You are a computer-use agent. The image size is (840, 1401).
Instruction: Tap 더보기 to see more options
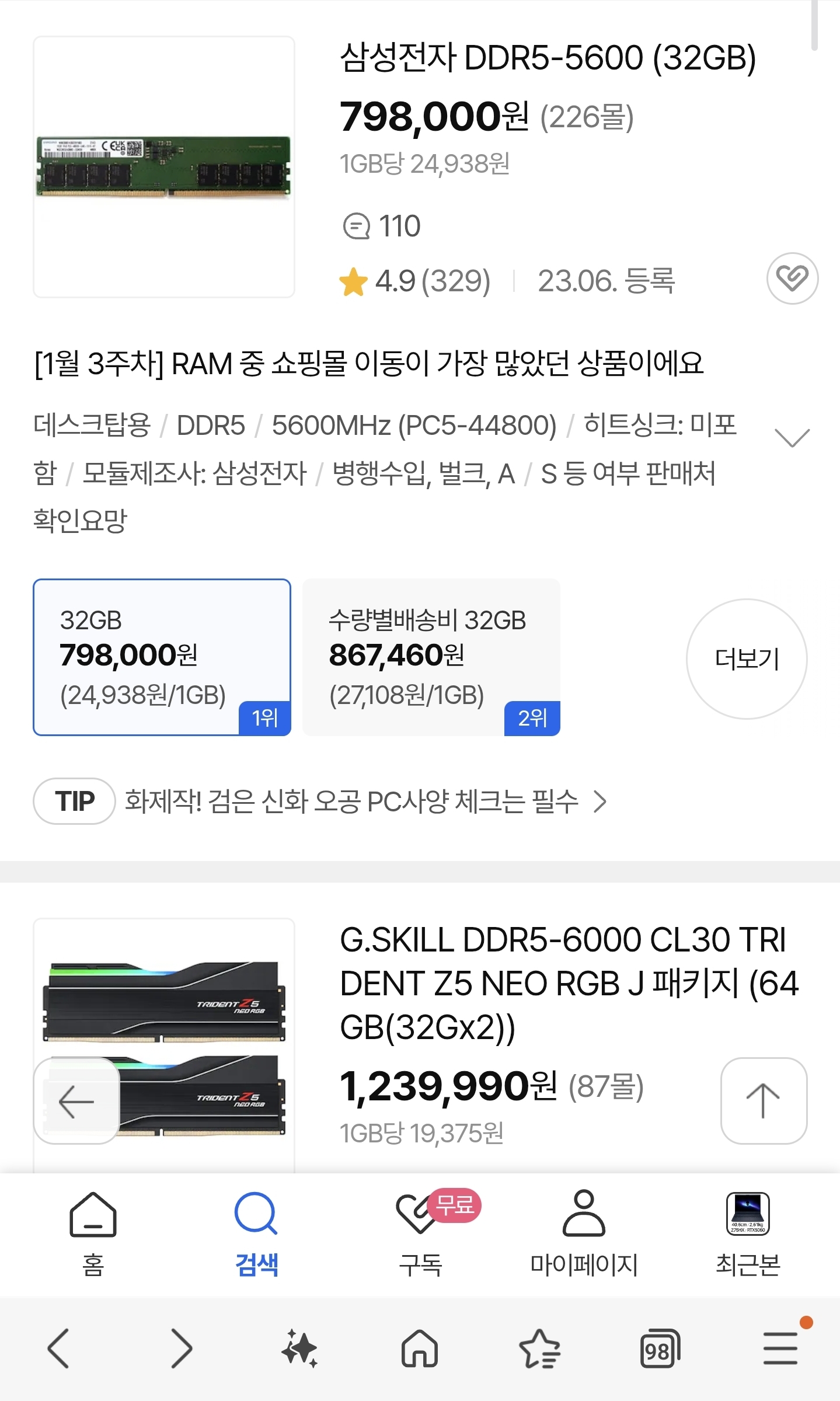(746, 659)
